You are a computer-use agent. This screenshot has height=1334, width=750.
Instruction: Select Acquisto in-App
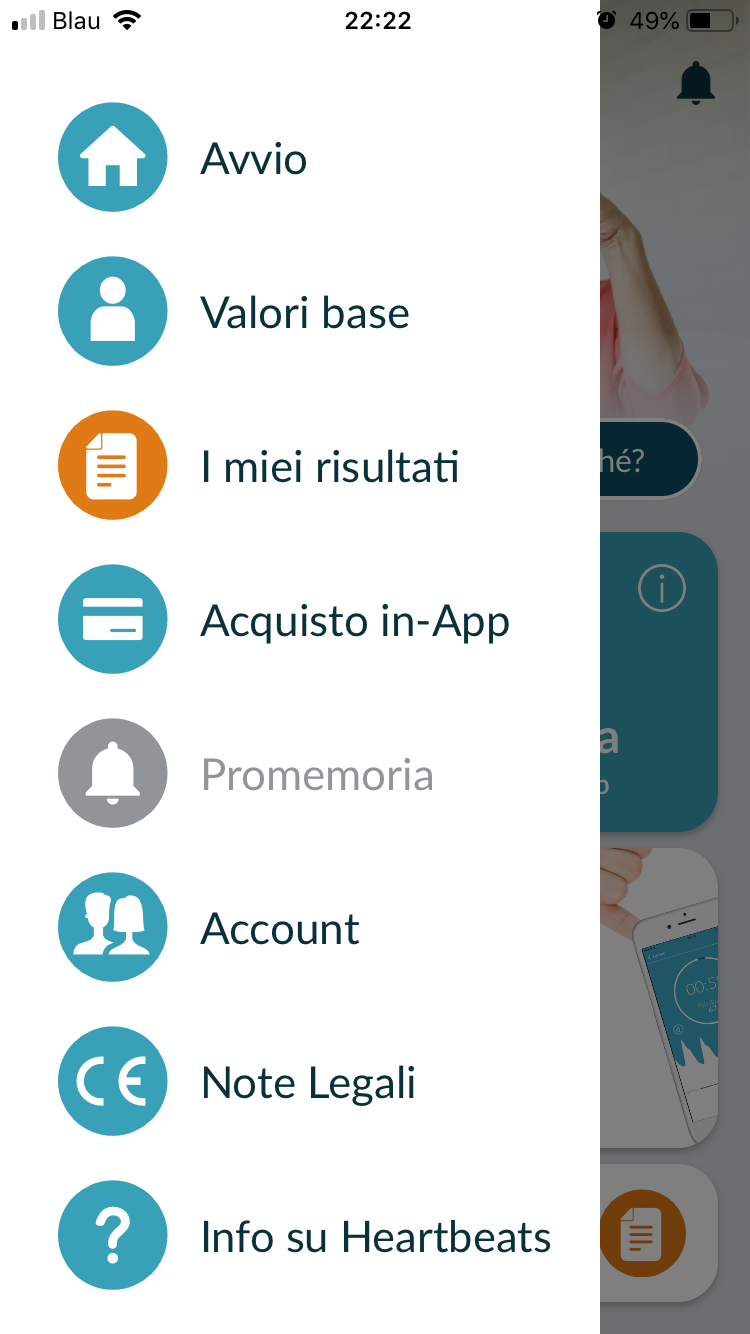point(300,620)
